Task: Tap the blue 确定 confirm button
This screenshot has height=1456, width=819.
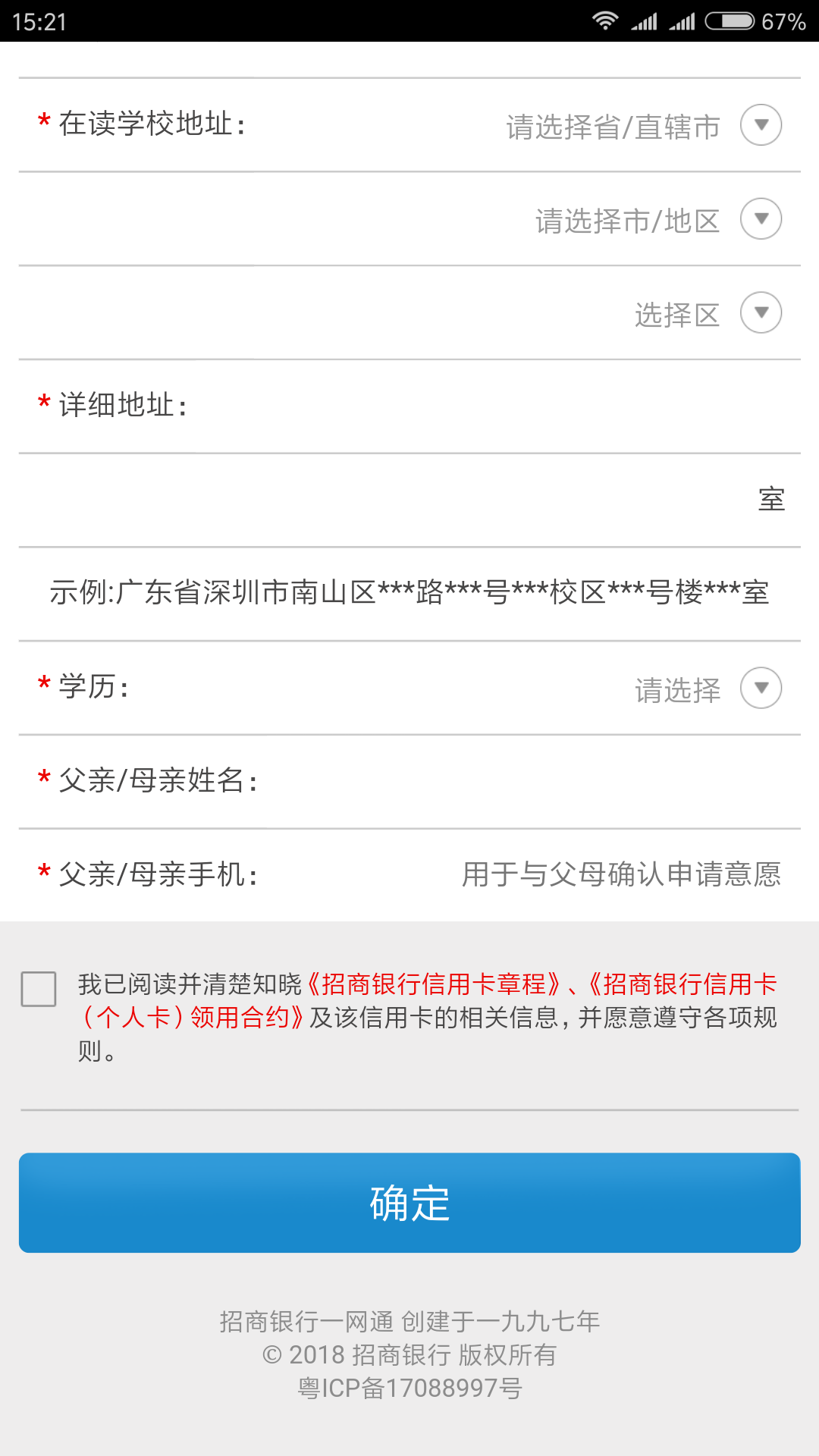Action: [x=409, y=1203]
